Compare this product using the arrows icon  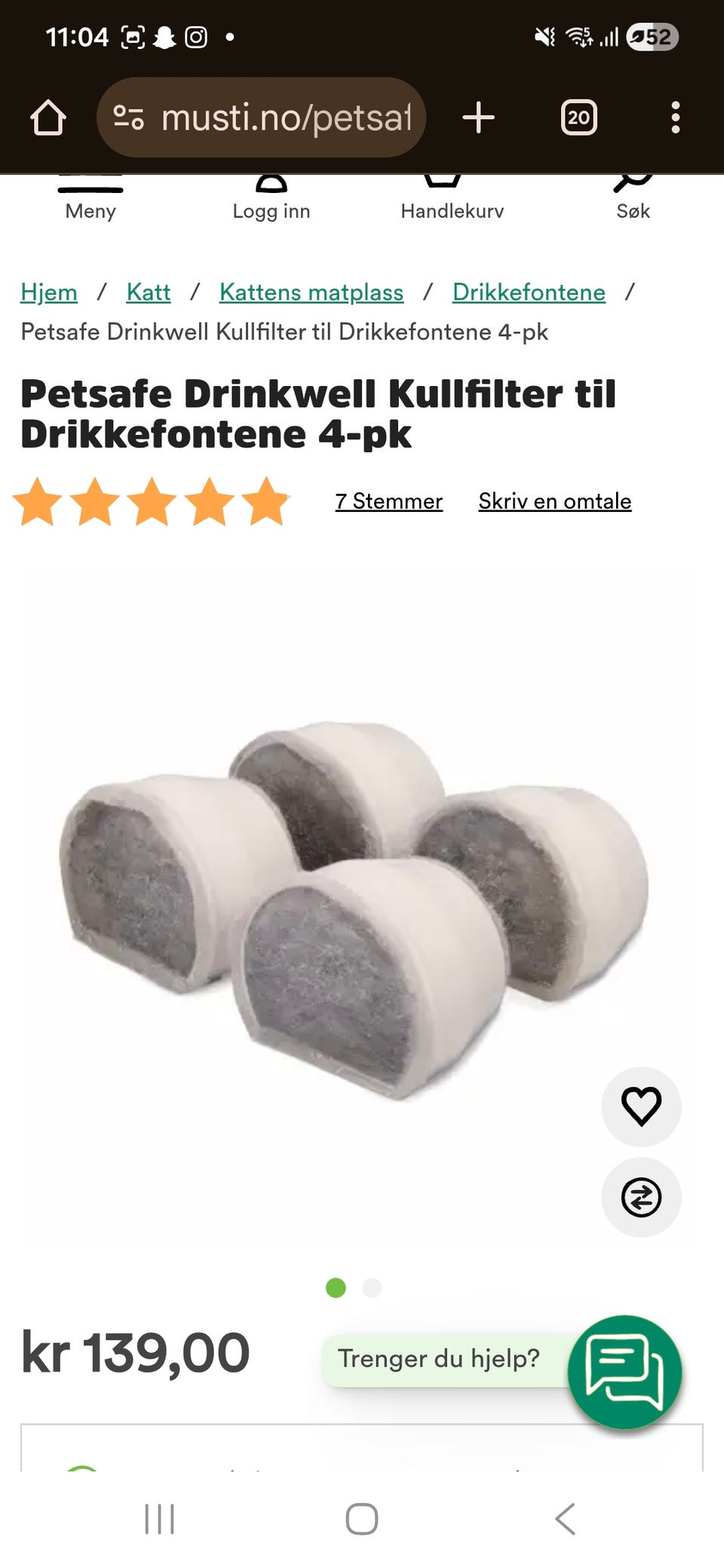click(641, 1197)
